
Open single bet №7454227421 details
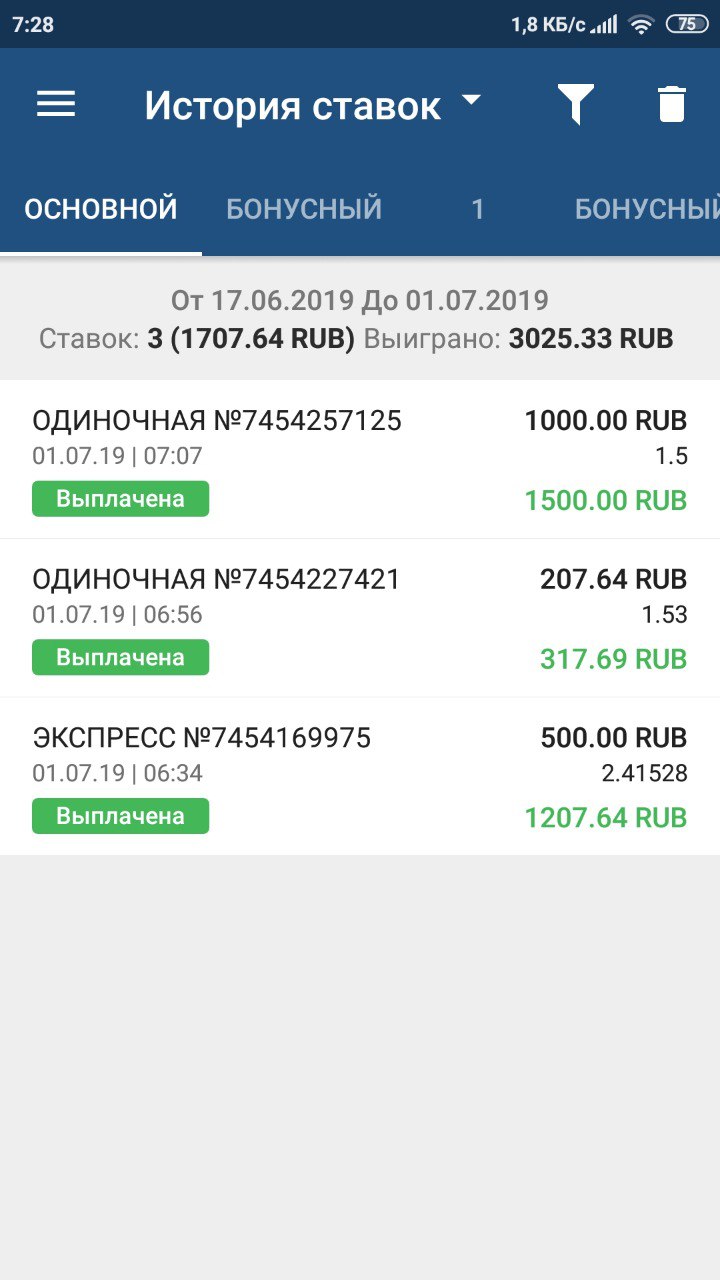point(360,618)
